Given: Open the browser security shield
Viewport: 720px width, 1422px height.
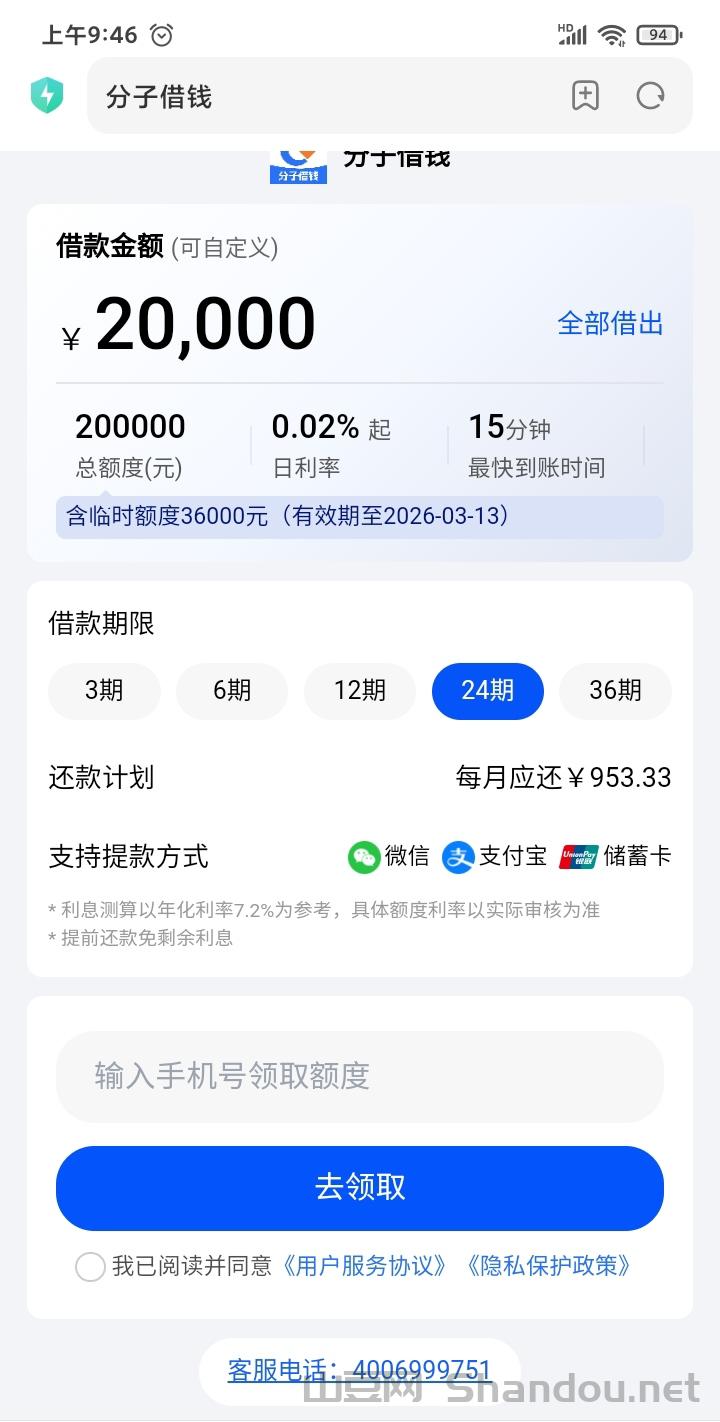Looking at the screenshot, I should pyautogui.click(x=47, y=96).
